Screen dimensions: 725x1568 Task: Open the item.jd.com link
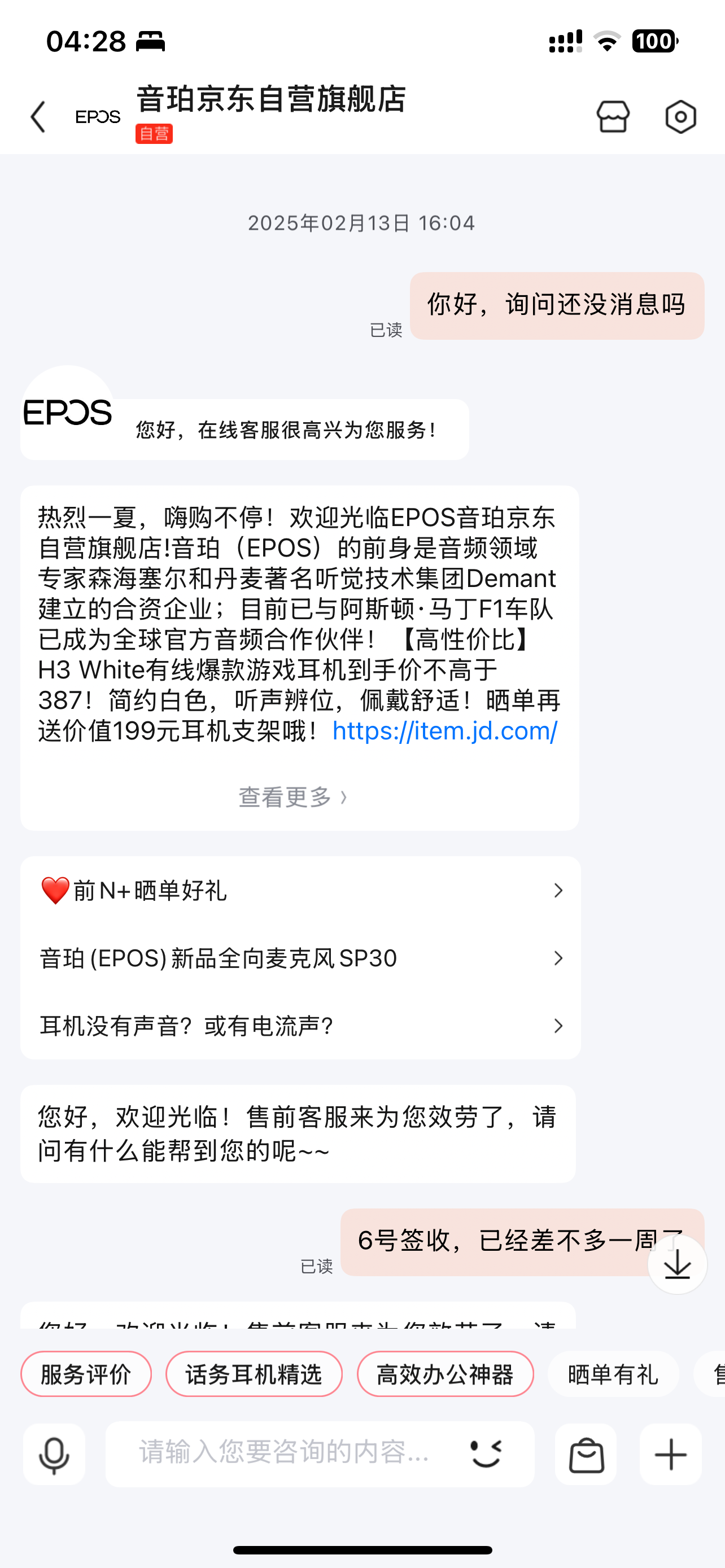(444, 730)
